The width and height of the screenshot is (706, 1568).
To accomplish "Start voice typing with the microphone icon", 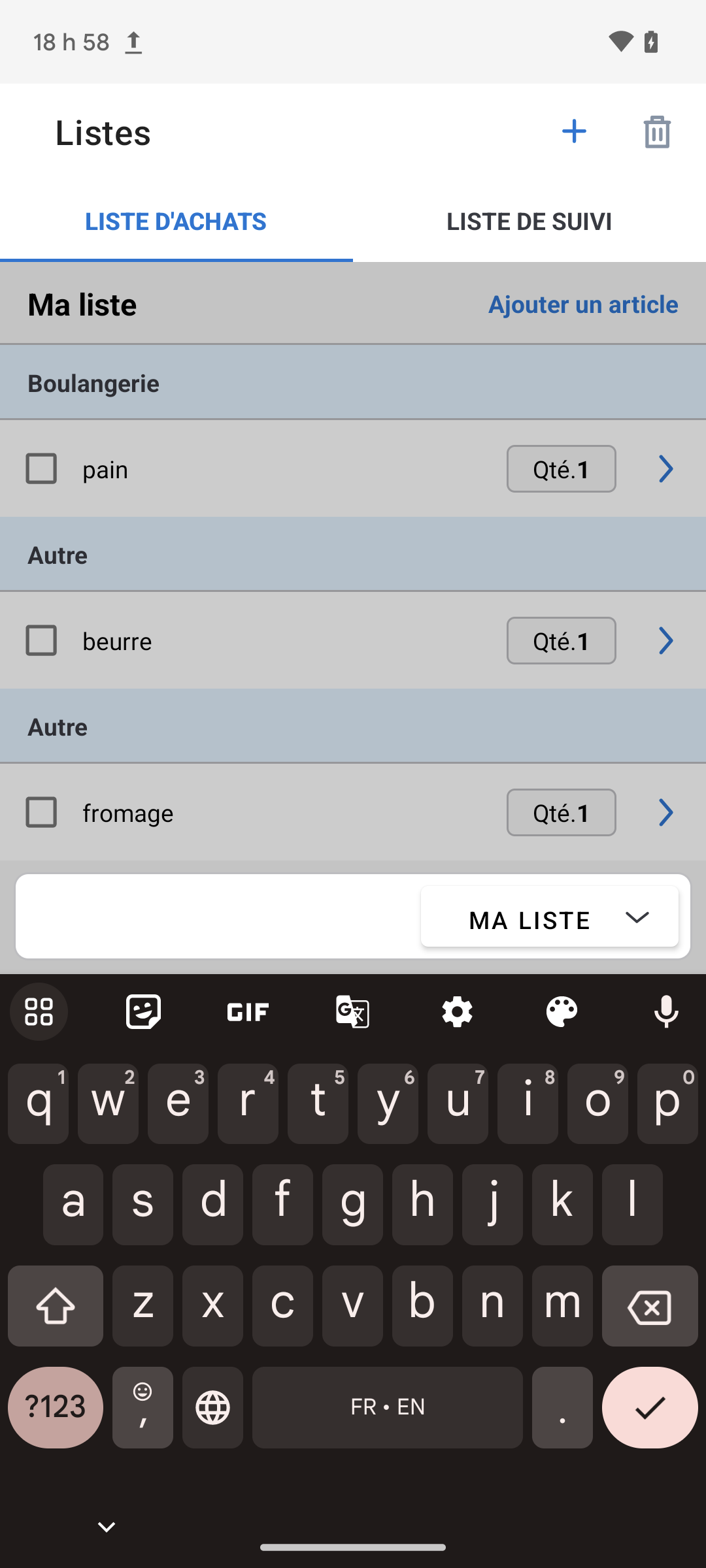I will coord(666,1011).
